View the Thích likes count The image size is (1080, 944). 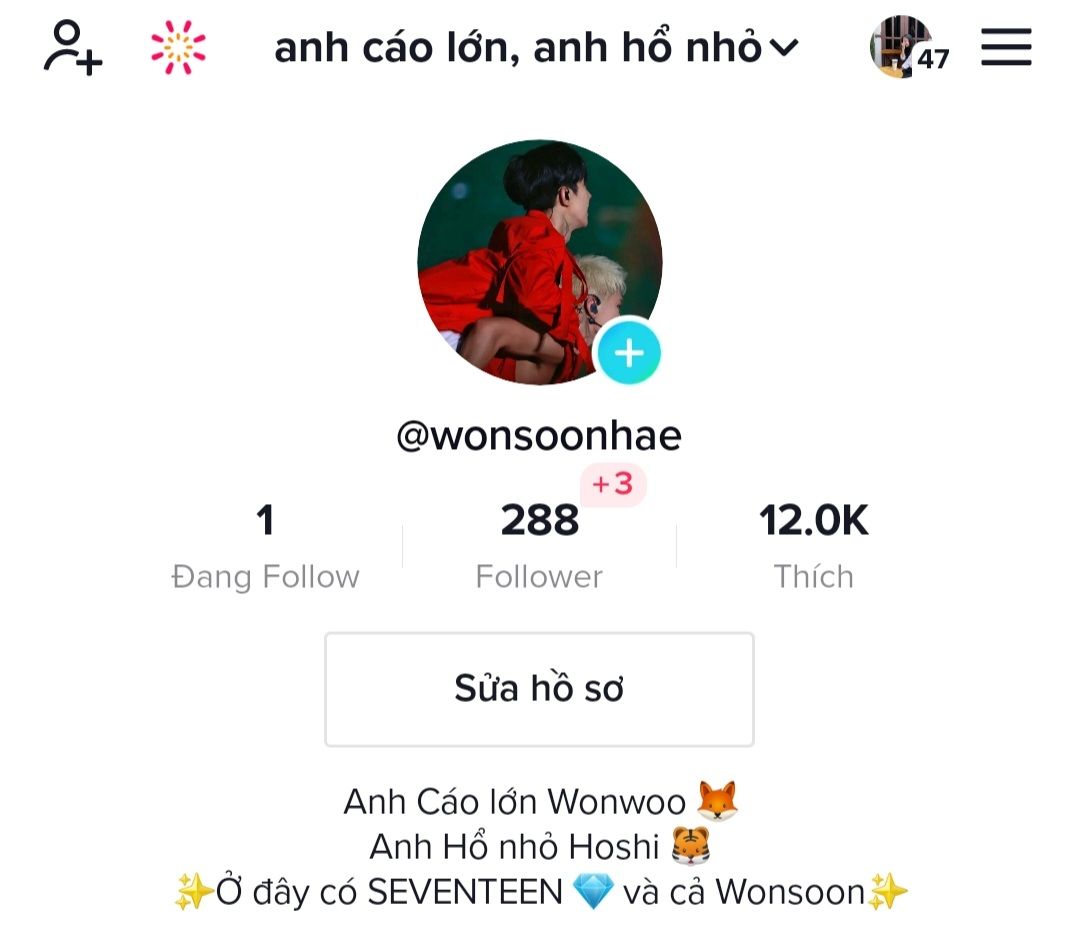[x=813, y=547]
